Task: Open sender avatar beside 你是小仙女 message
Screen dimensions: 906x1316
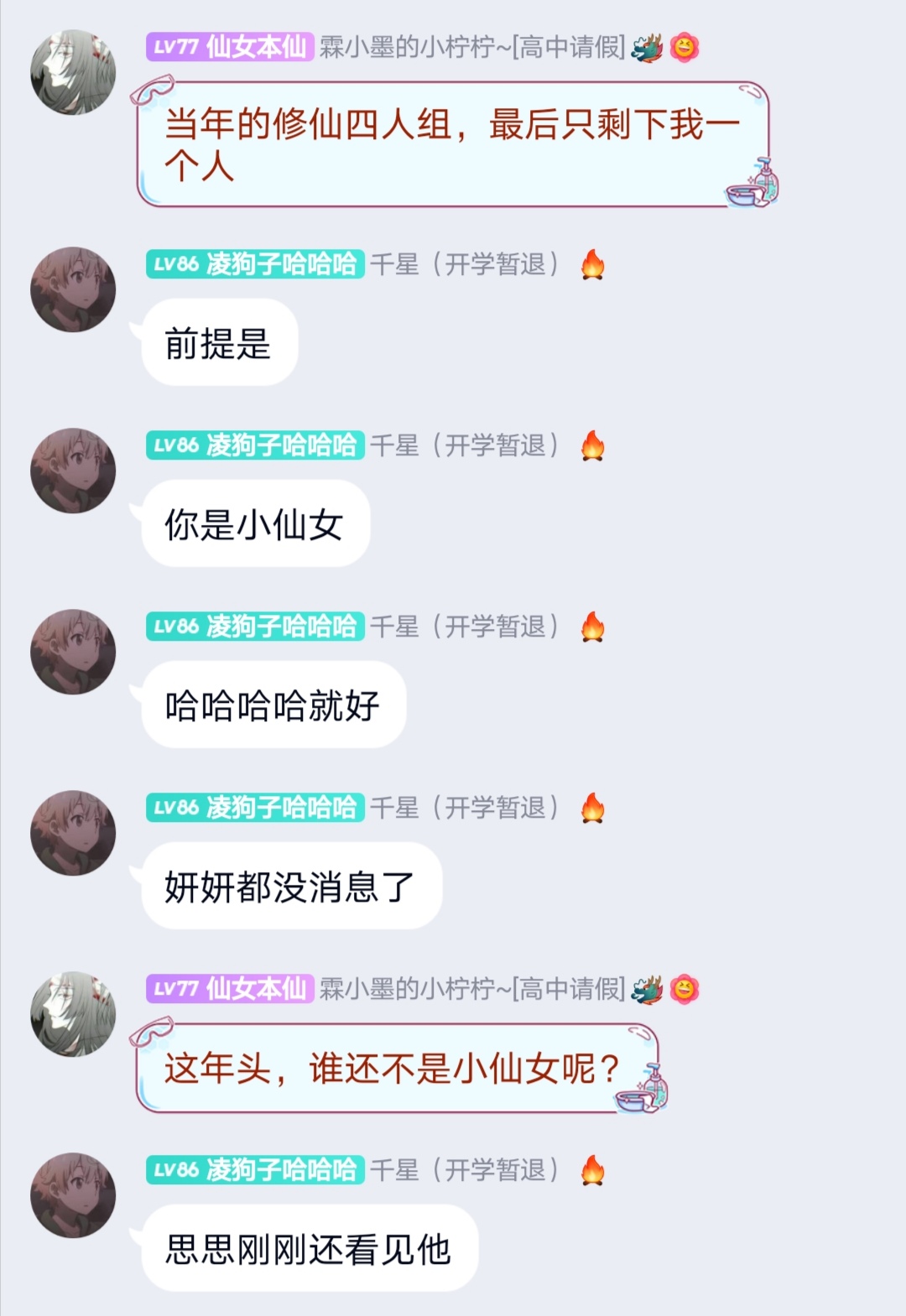Action: (x=73, y=471)
